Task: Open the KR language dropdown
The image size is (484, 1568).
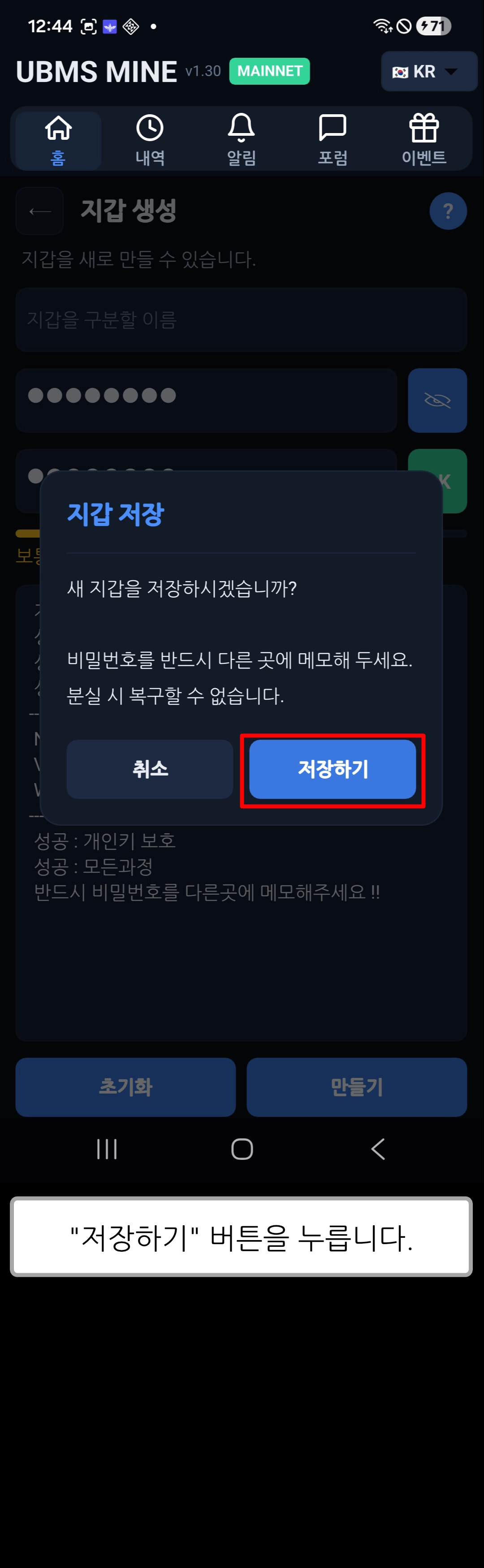Action: (428, 71)
